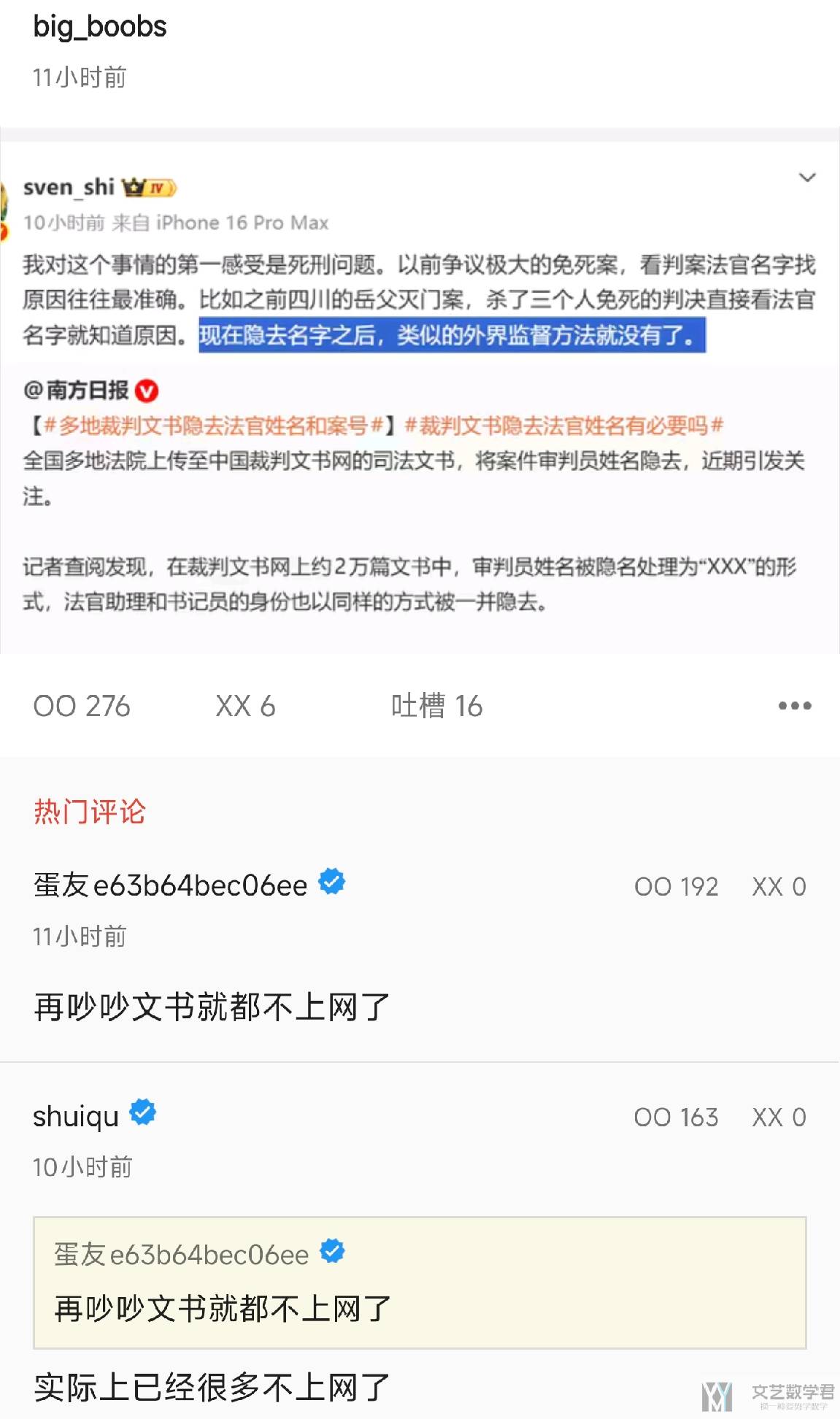The width and height of the screenshot is (840, 1419).
Task: Downvote 蛋友e63b64bec06ee's comment at XX 0
Action: (779, 886)
